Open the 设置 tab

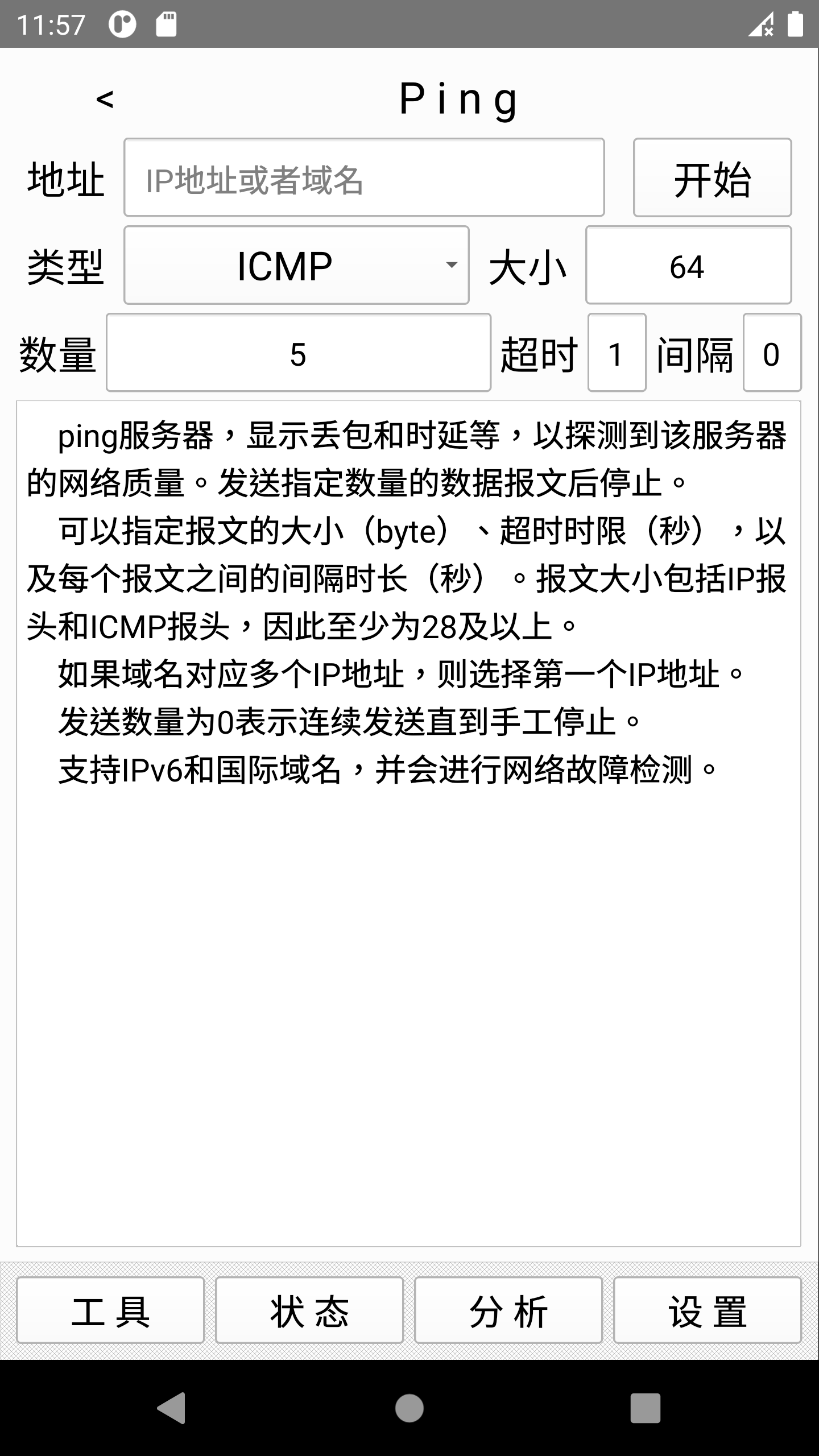707,1310
